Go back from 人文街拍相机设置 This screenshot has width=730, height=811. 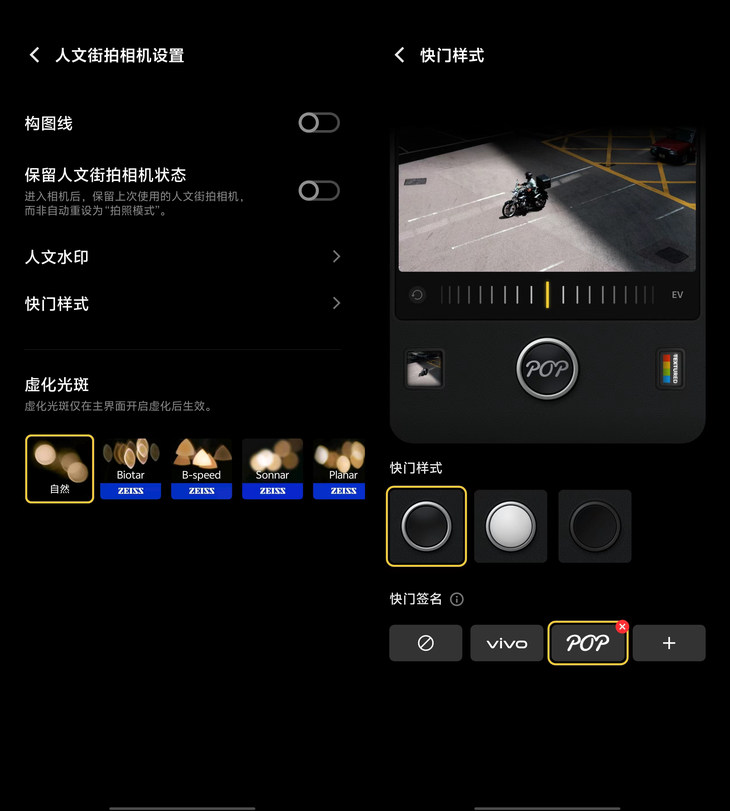[x=35, y=56]
